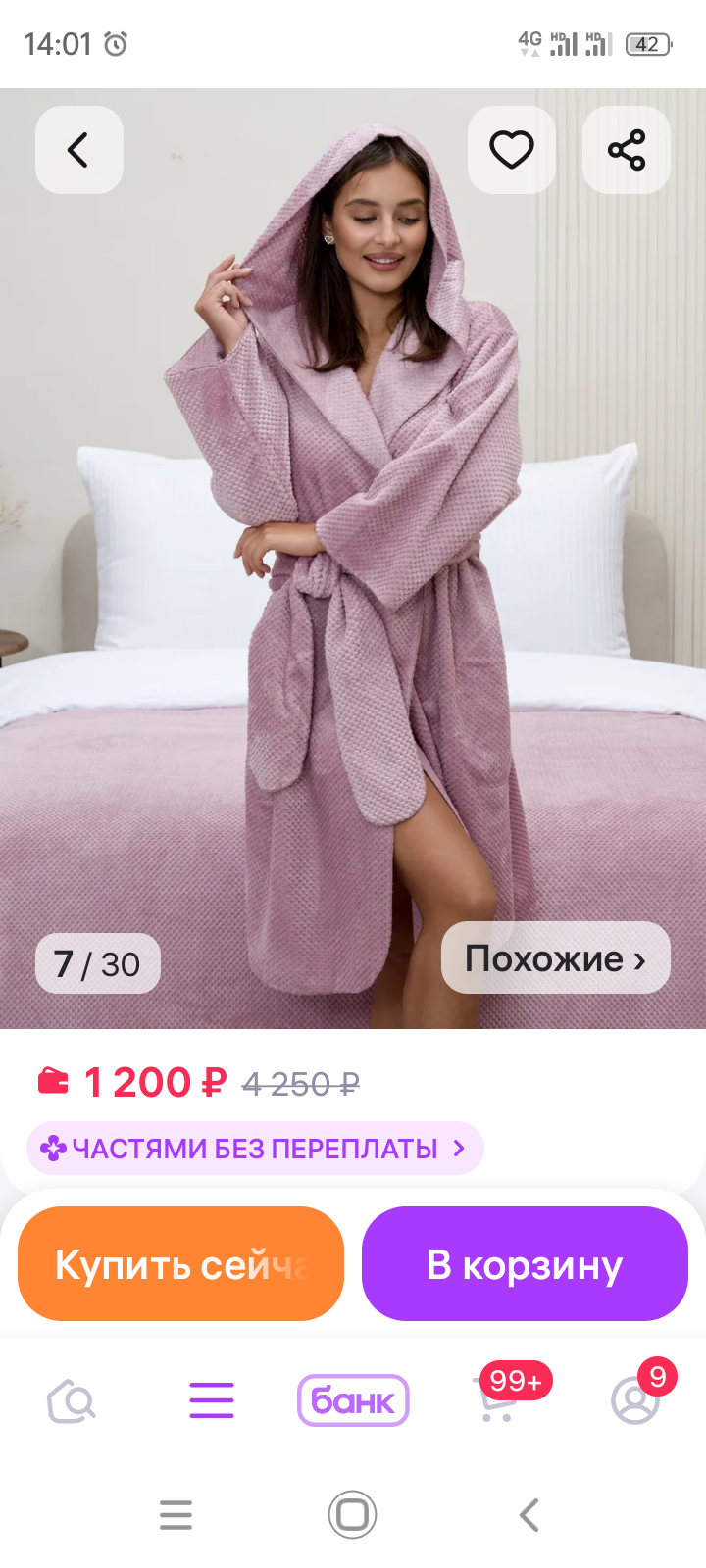Open the profile tab

(x=635, y=1401)
